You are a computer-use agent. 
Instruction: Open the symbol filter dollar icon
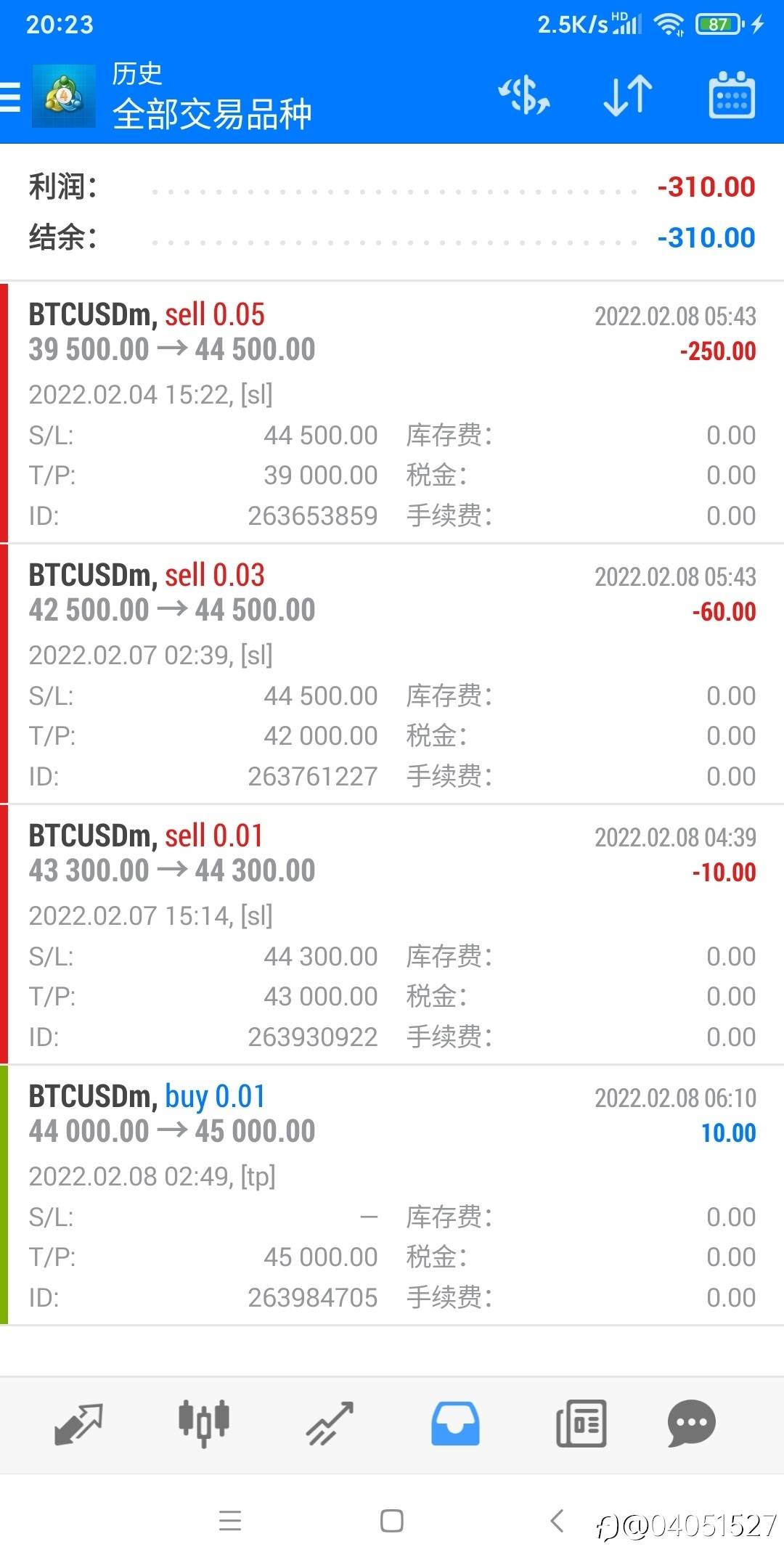click(x=523, y=95)
